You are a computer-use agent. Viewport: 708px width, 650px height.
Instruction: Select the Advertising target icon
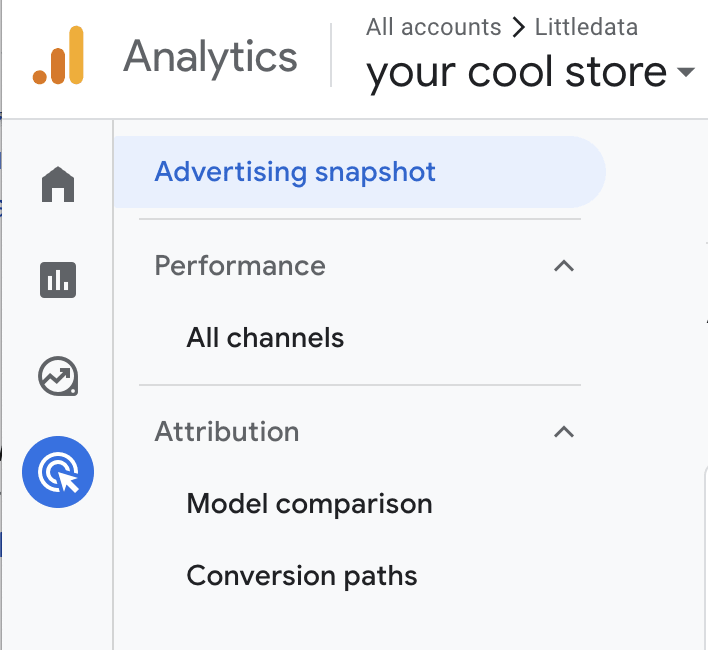[58, 472]
